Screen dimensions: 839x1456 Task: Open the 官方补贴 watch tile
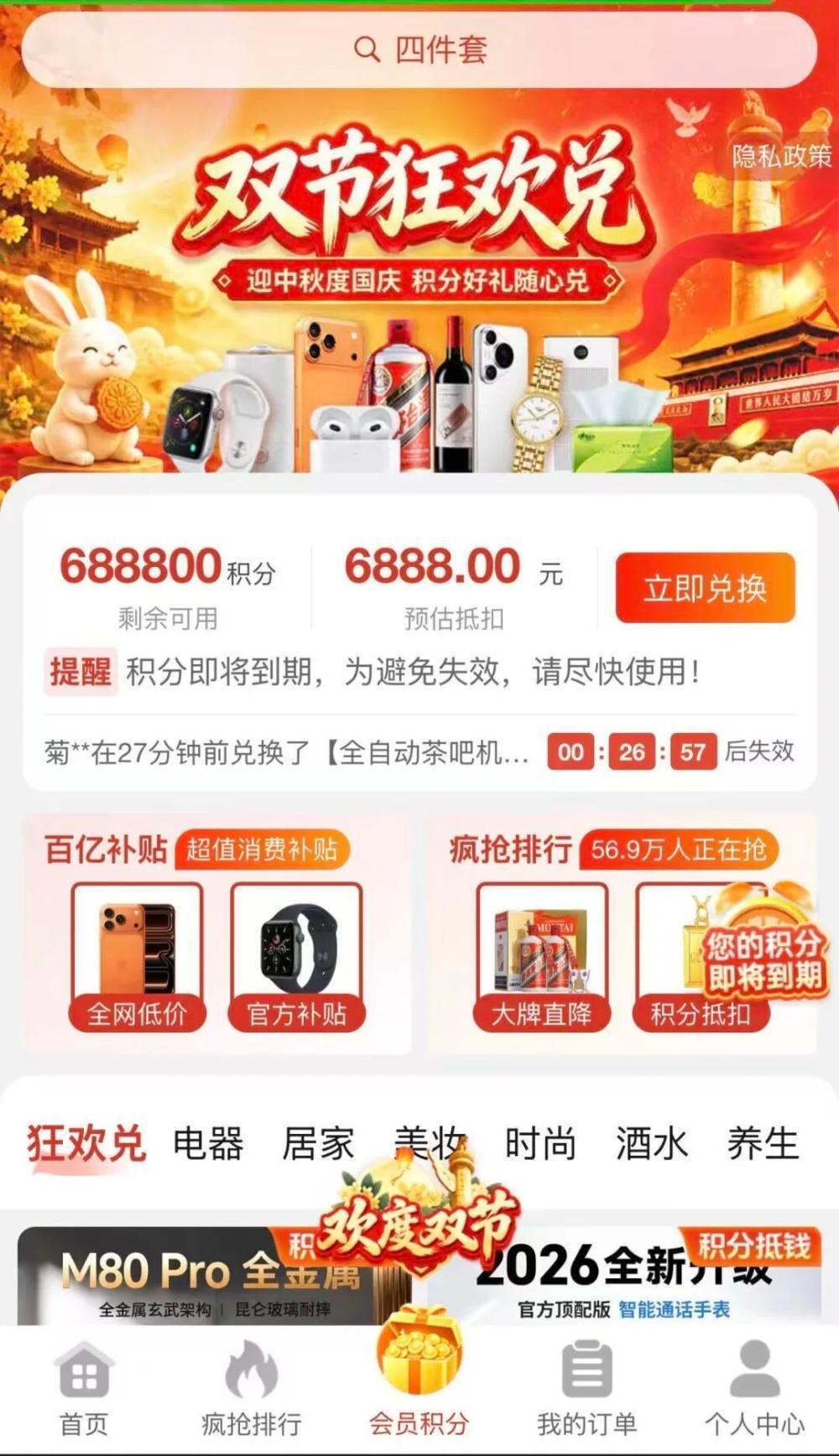[297, 957]
